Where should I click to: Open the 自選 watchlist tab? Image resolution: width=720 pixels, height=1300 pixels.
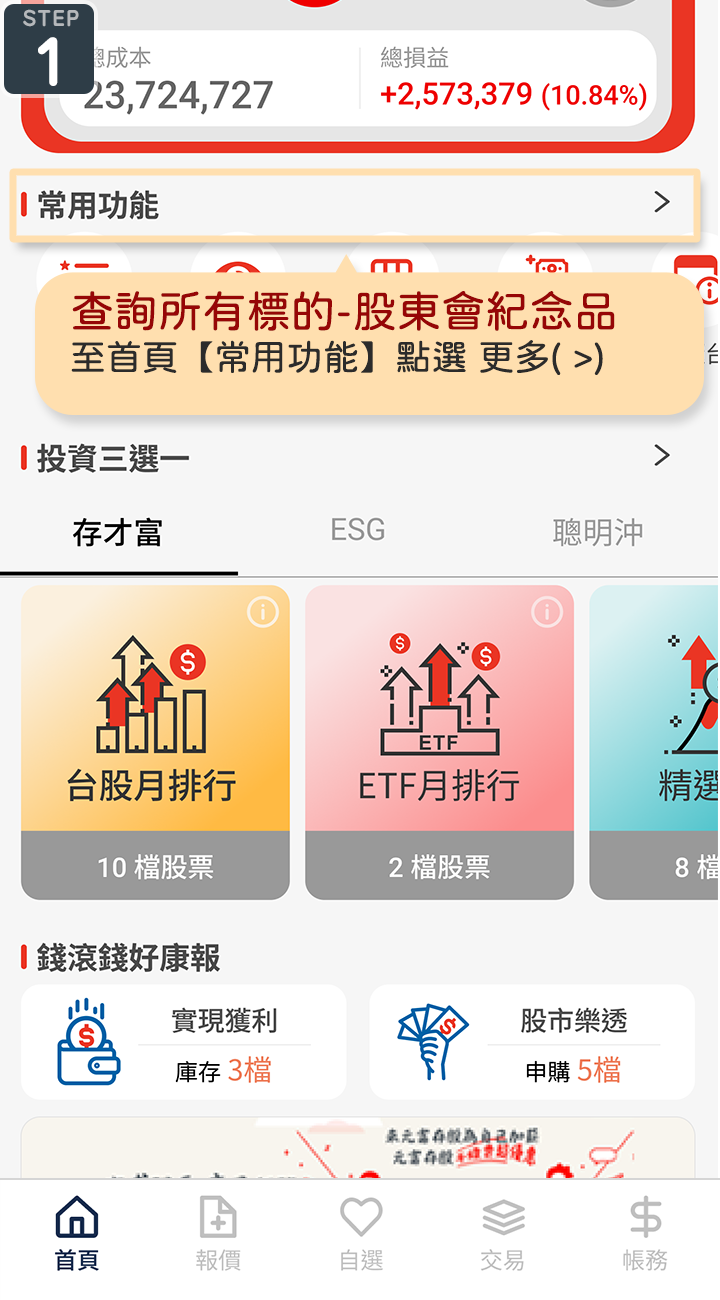pyautogui.click(x=361, y=1236)
